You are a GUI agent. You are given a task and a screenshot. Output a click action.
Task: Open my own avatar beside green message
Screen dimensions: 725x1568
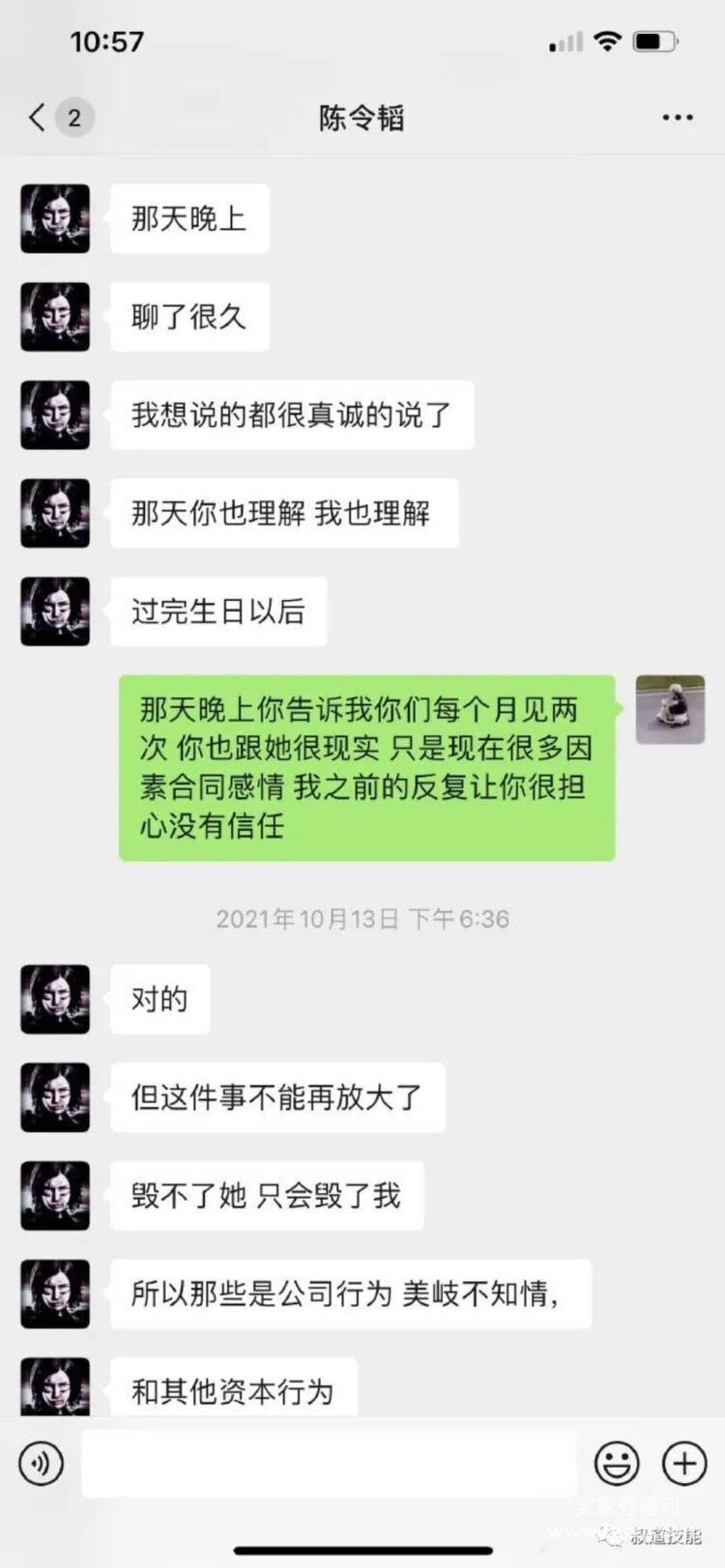tap(670, 710)
